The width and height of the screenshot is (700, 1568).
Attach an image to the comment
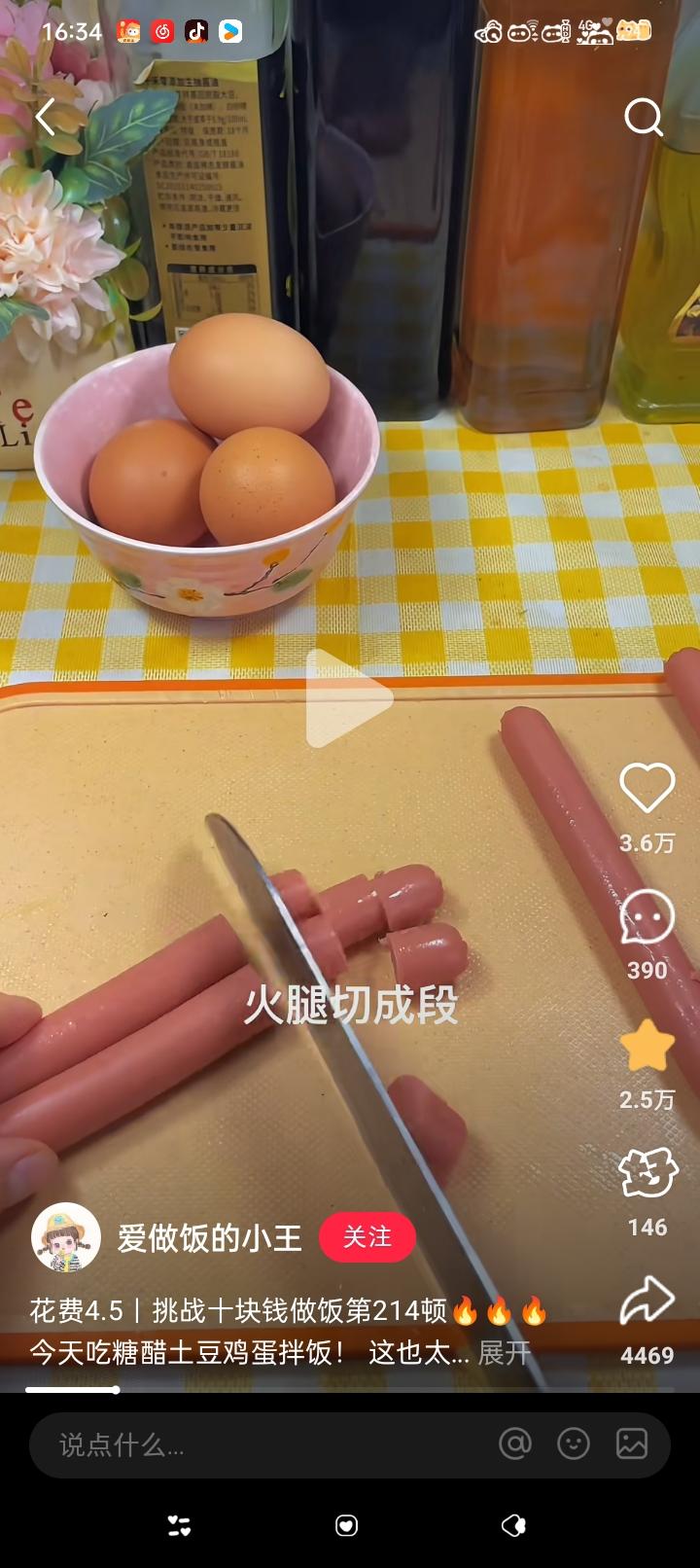coord(632,1444)
